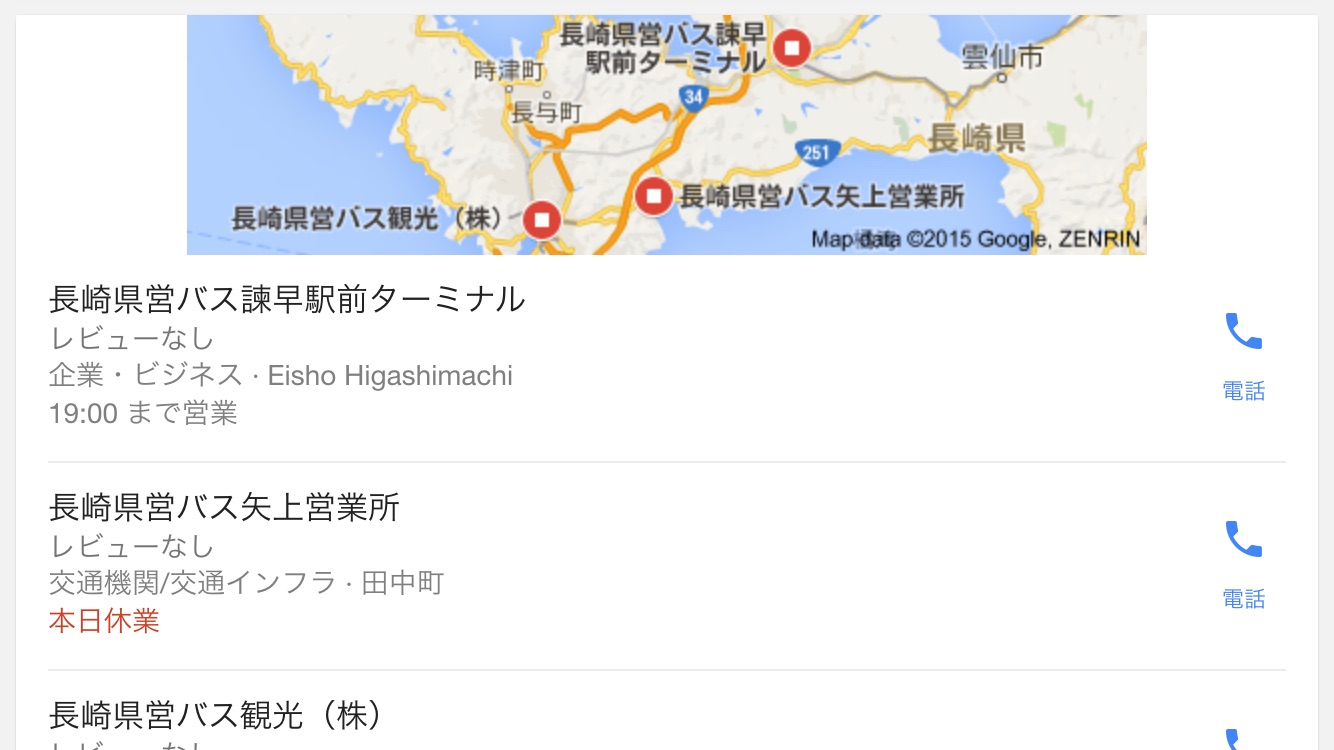Open 長崎県営バス矢上営業所 listing
Screen dimensions: 1334x750
point(224,508)
